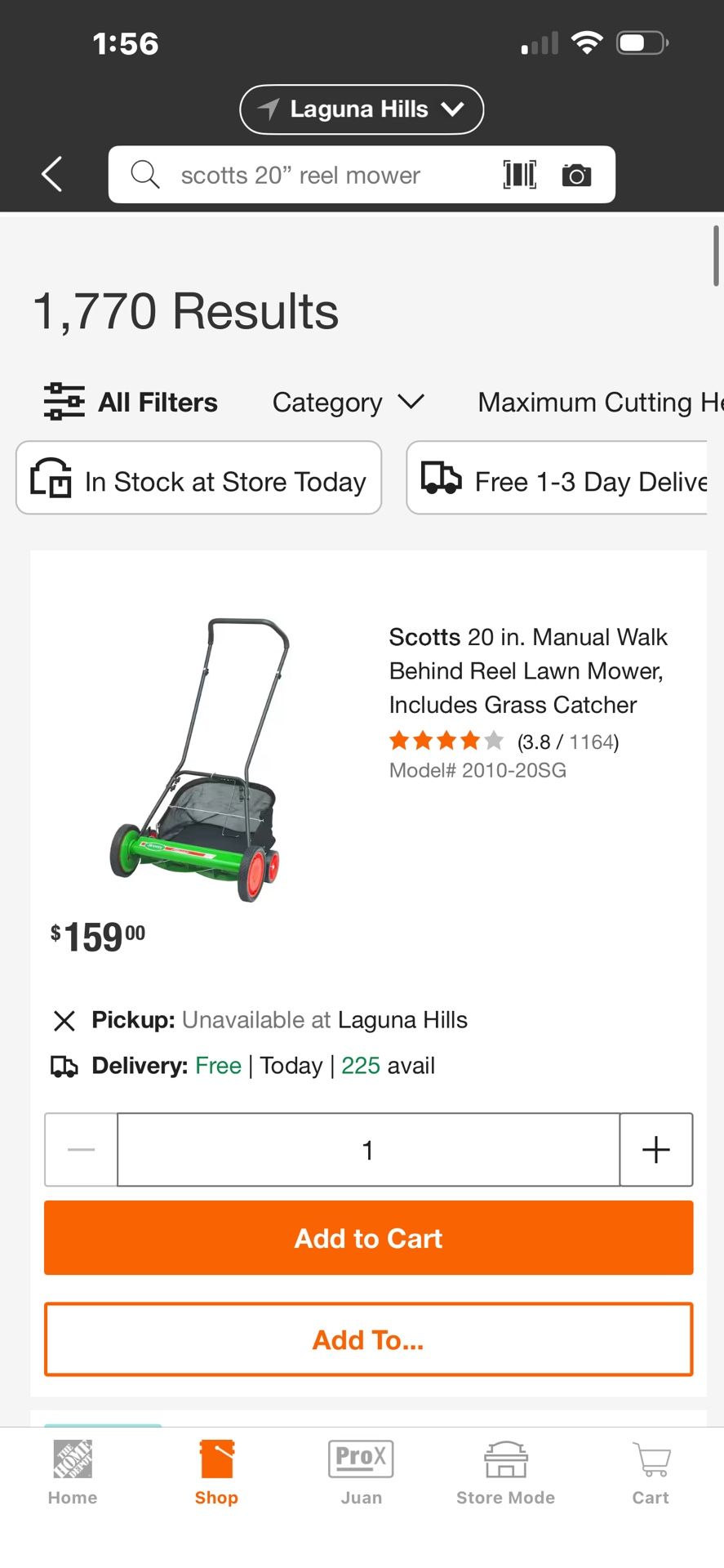The image size is (724, 1568).
Task: Toggle the Shop tab highlight in bottom nav
Action: [x=215, y=1470]
